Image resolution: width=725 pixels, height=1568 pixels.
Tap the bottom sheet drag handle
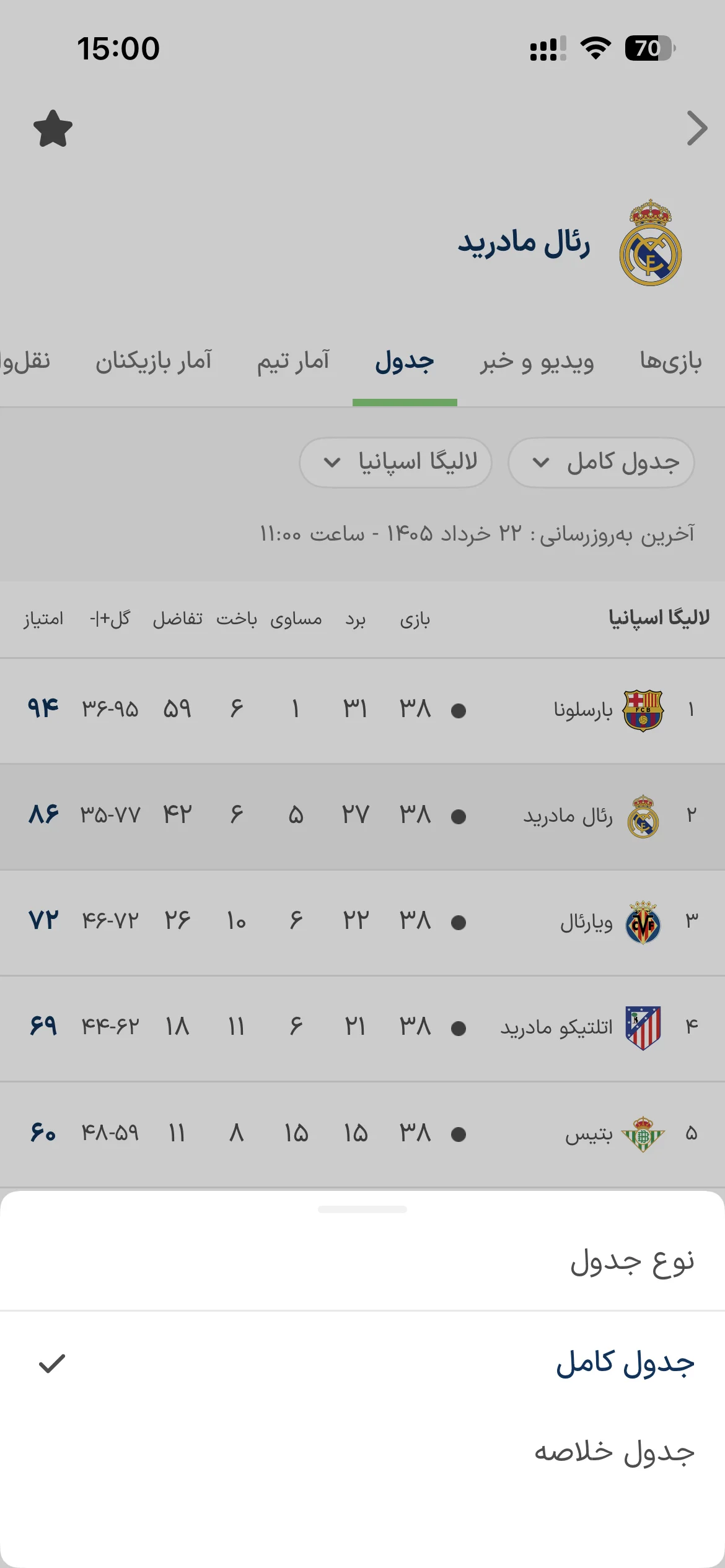362,1209
